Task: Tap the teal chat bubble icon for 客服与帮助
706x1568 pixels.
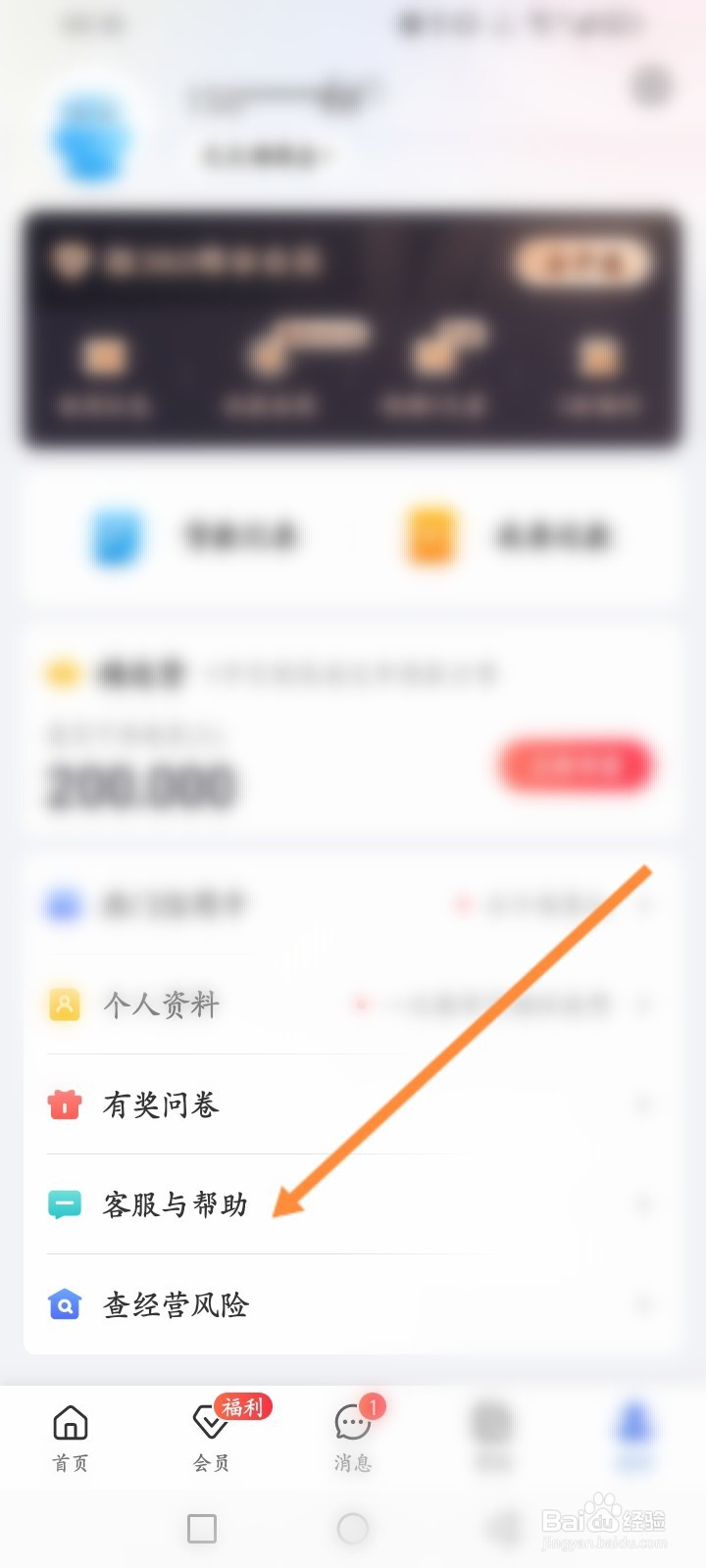Action: [63, 1204]
